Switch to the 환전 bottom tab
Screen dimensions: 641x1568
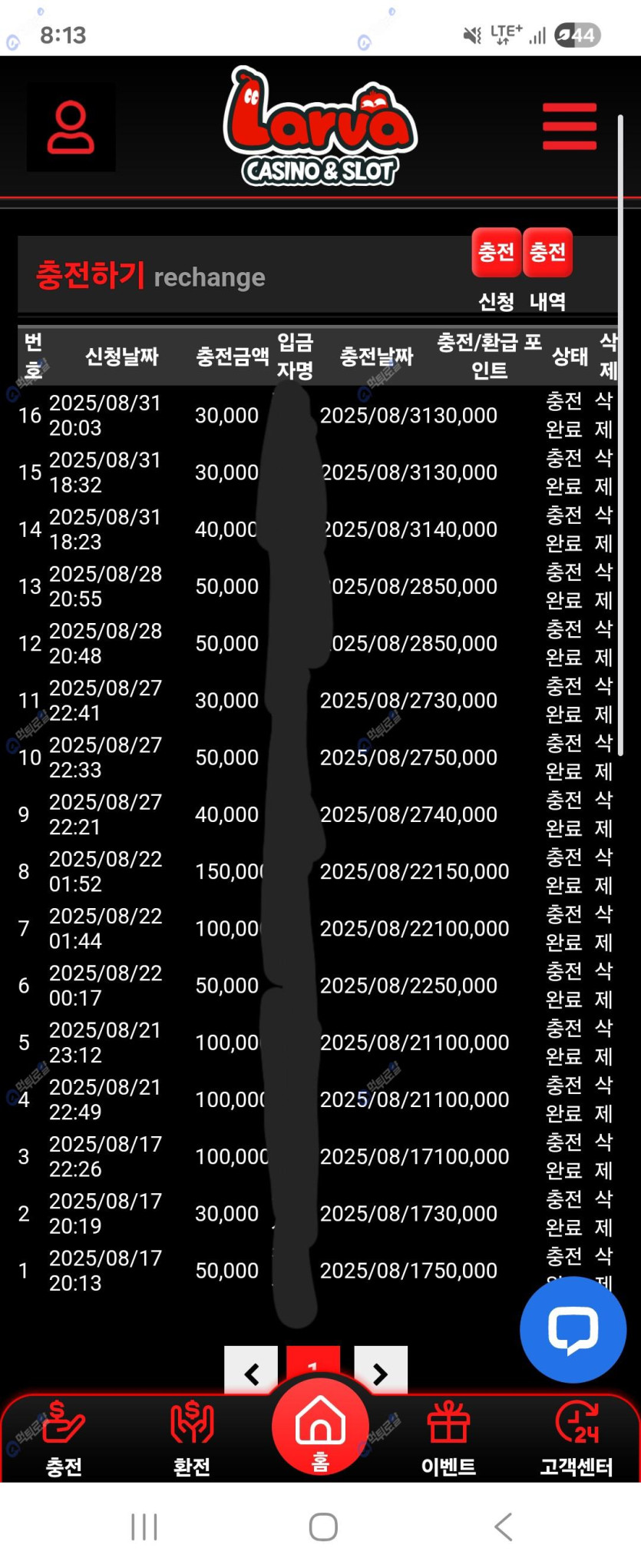pos(192,1438)
